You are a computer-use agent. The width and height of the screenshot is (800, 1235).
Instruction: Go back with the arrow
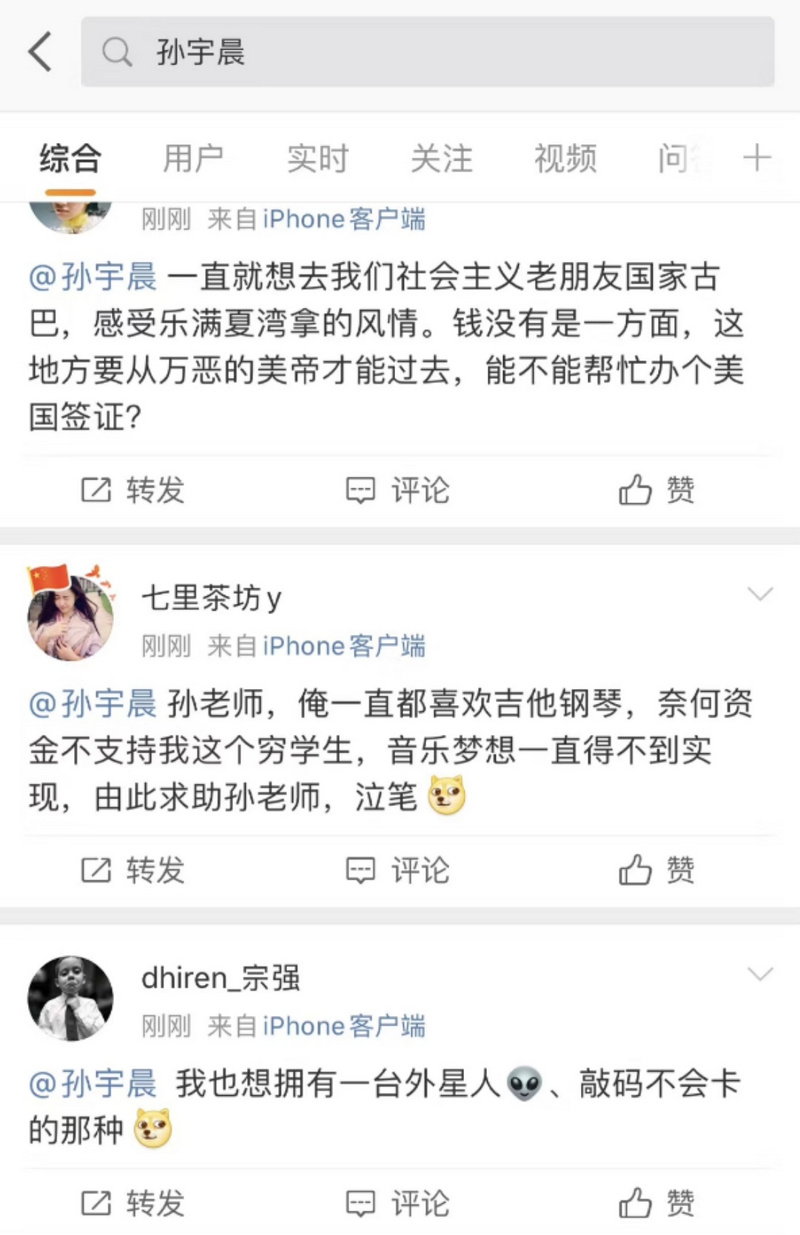tap(40, 52)
